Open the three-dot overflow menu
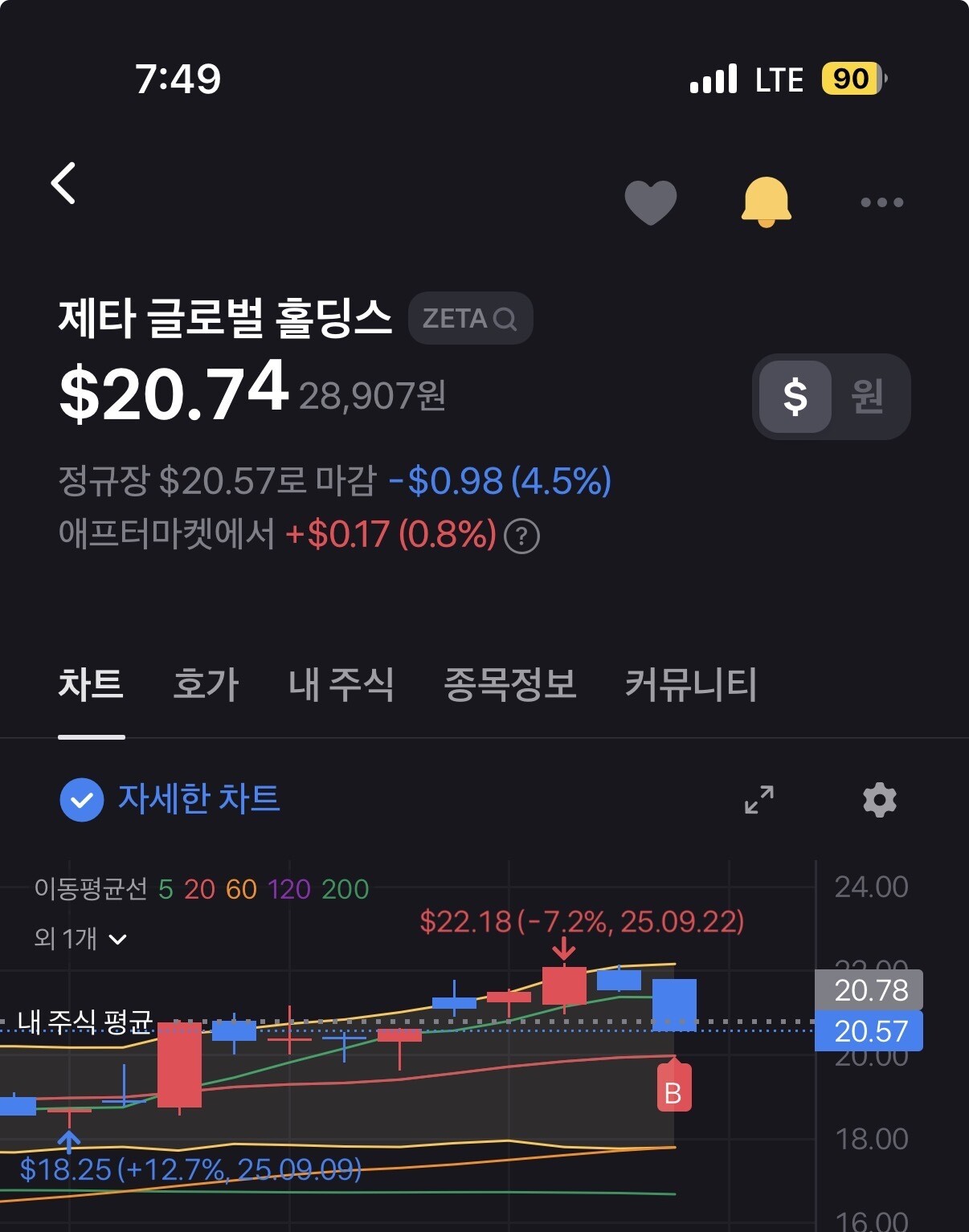969x1232 pixels. 881,202
